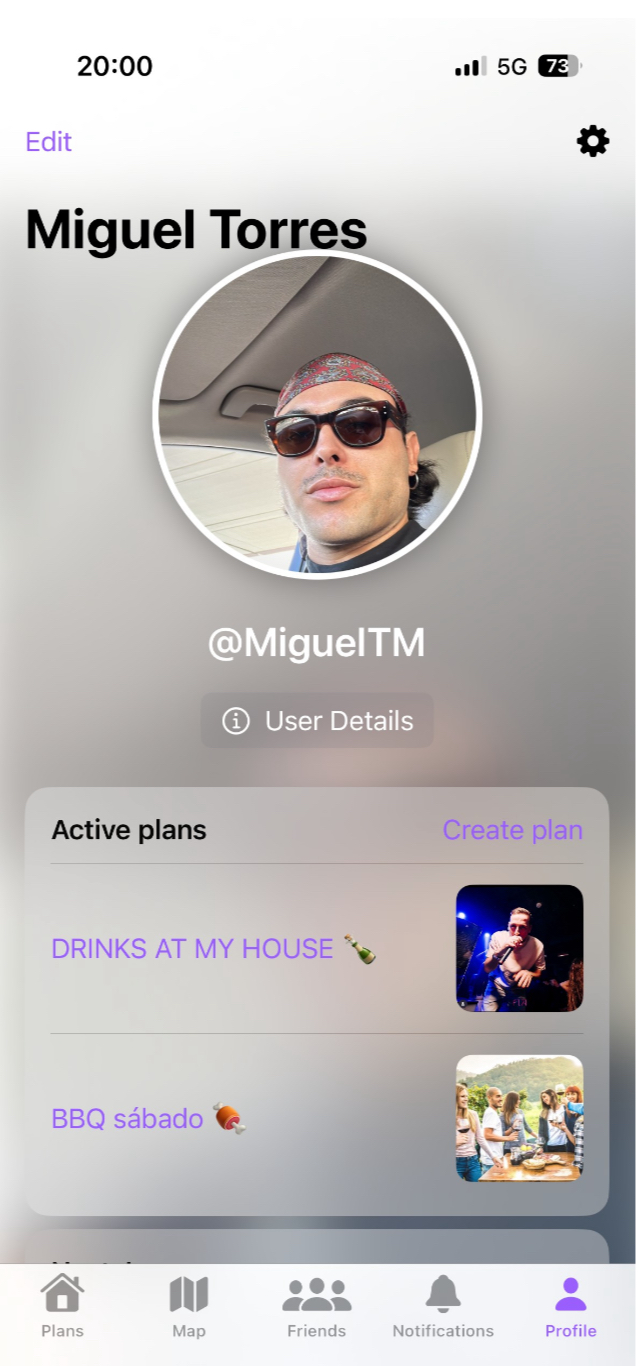Open settings via the gear icon
Image resolution: width=639 pixels, height=1366 pixels.
pos(593,142)
